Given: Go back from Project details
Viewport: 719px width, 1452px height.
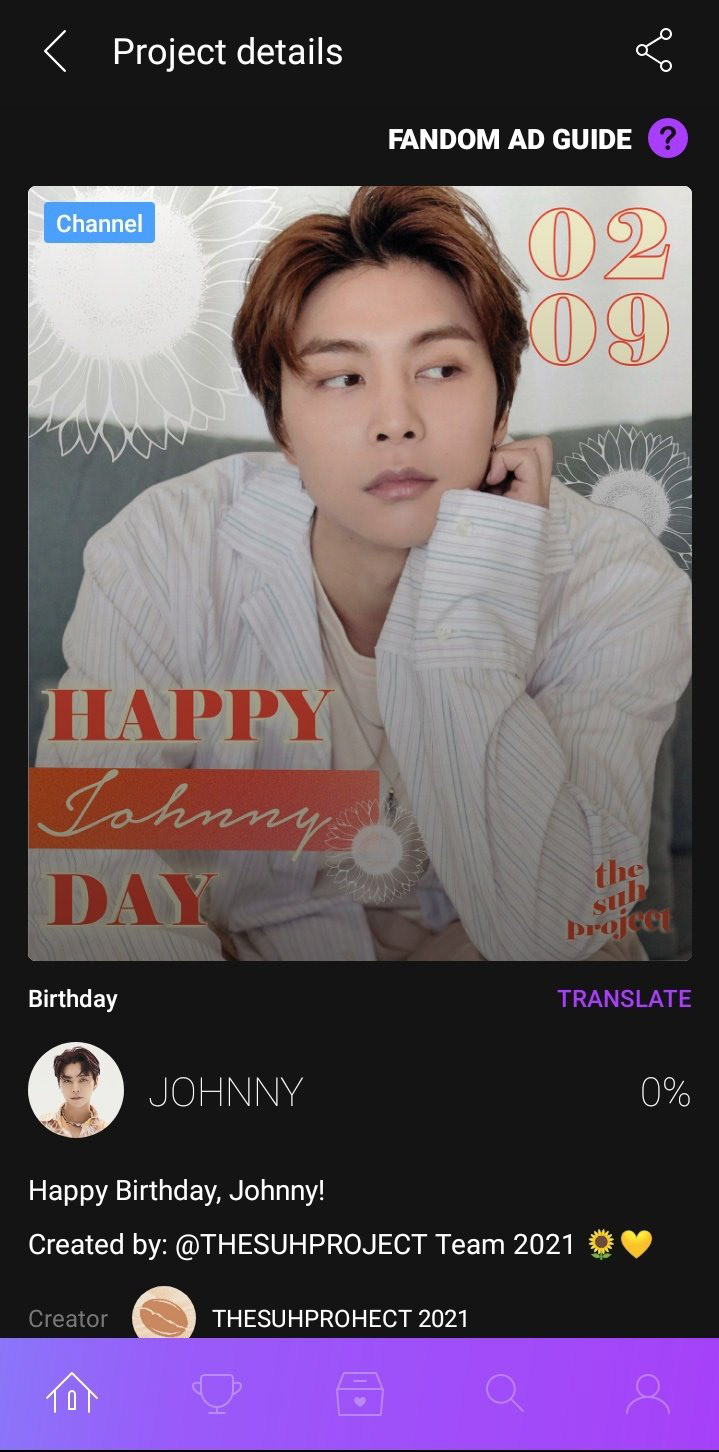Looking at the screenshot, I should coord(55,51).
